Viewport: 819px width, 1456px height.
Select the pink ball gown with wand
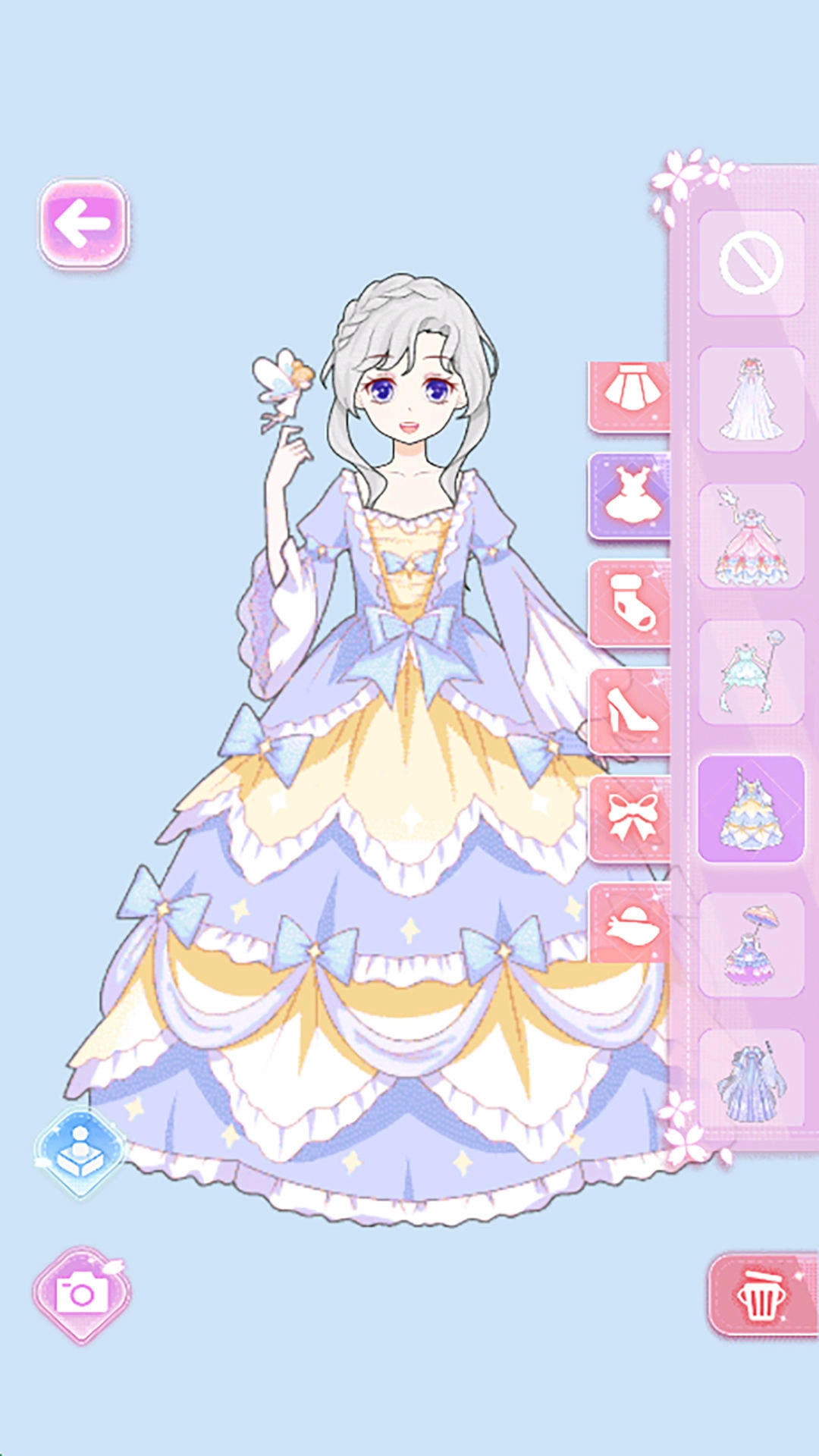[751, 535]
